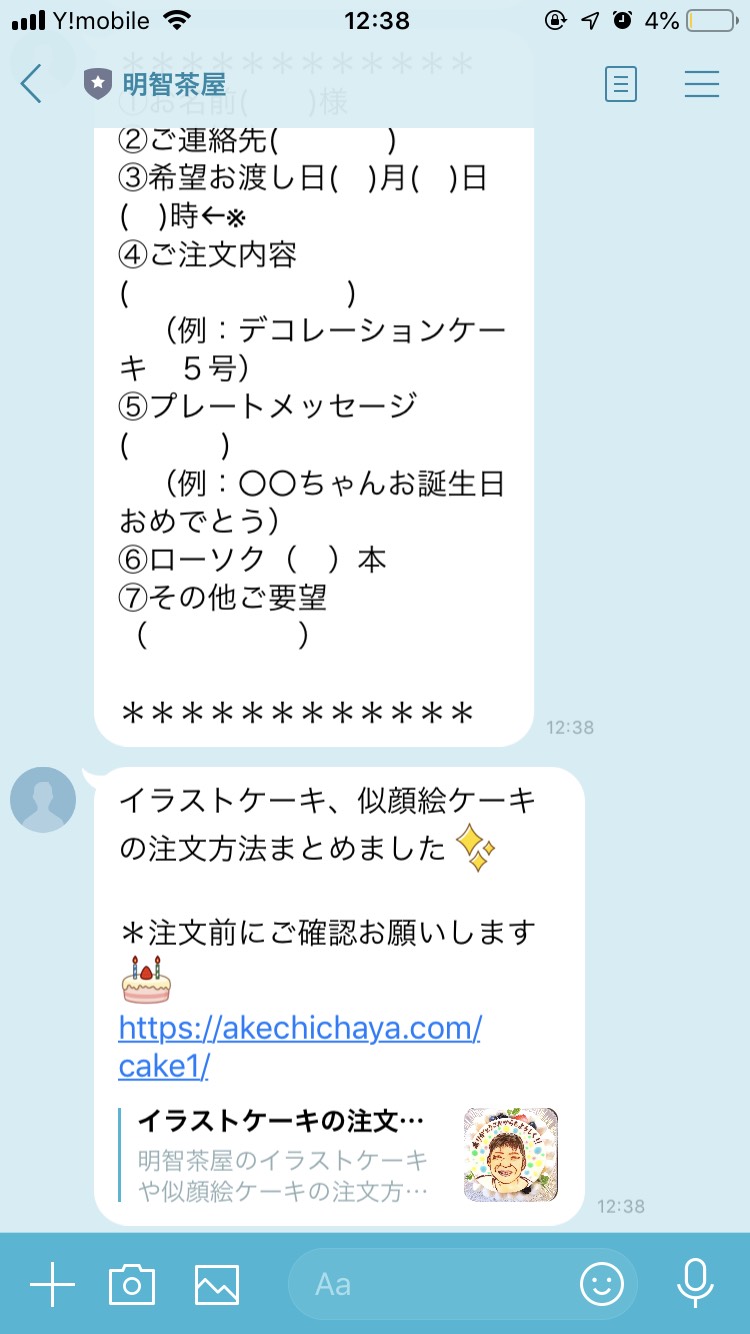Launch the camera from the chat bar

[132, 1284]
